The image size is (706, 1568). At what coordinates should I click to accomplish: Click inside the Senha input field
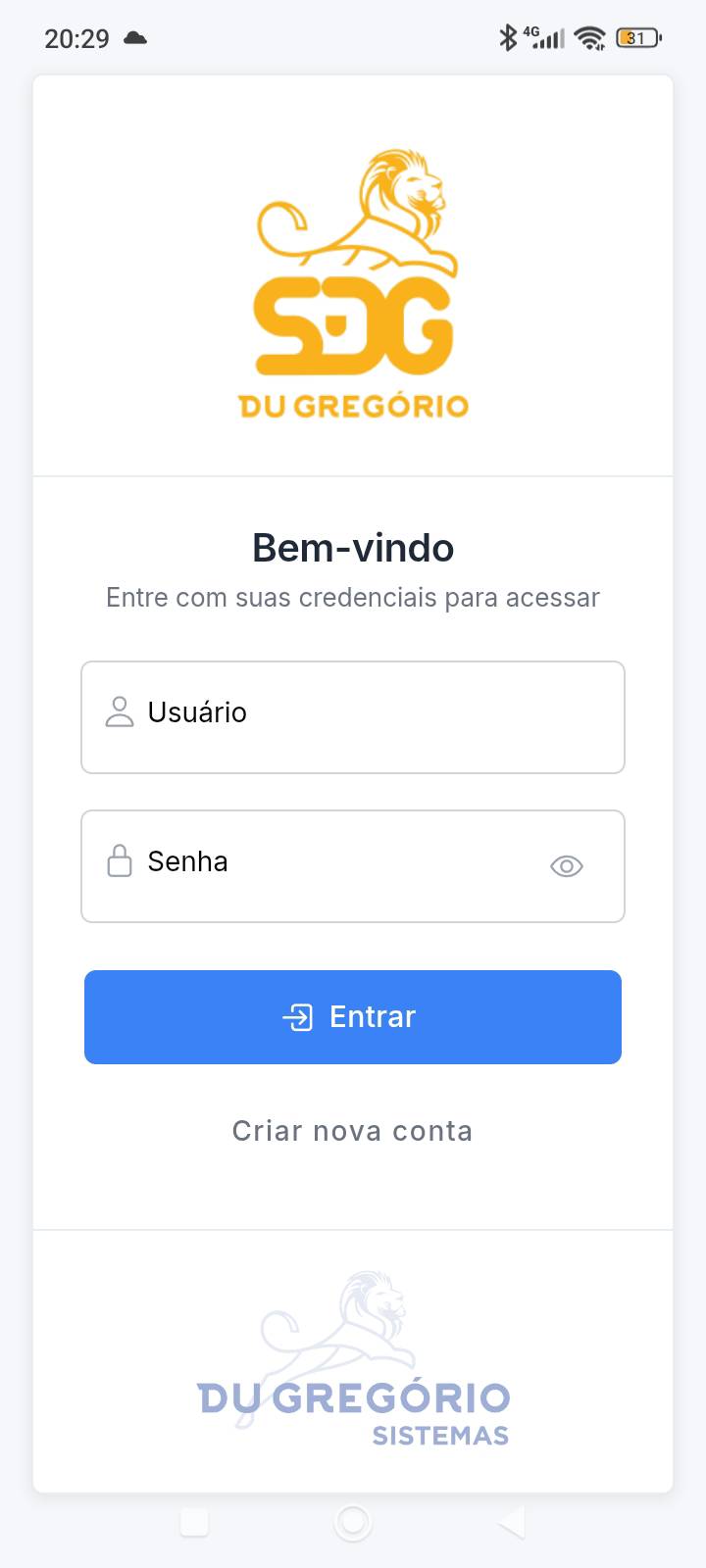point(333,862)
